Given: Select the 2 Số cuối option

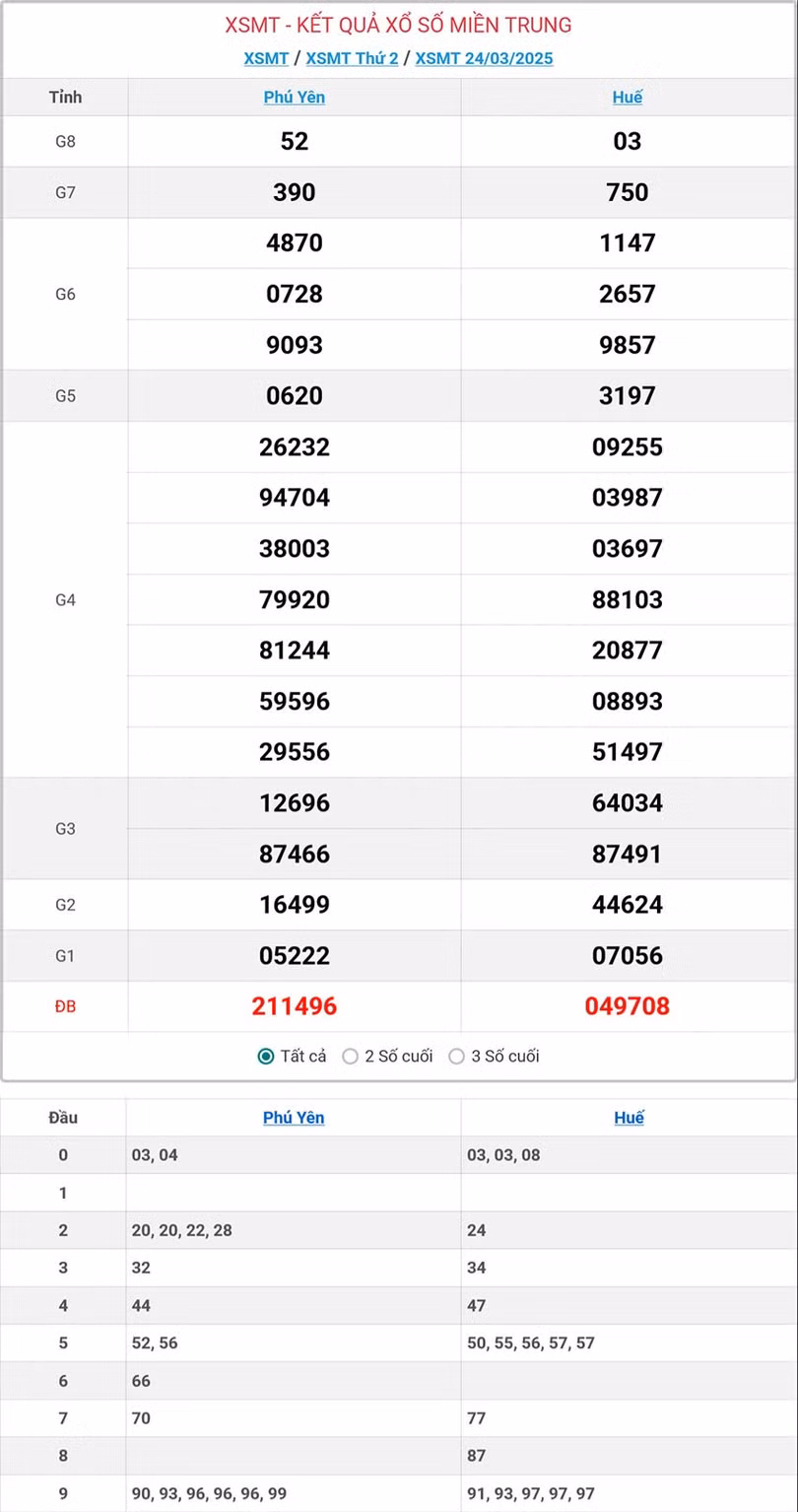Looking at the screenshot, I should tap(350, 1057).
